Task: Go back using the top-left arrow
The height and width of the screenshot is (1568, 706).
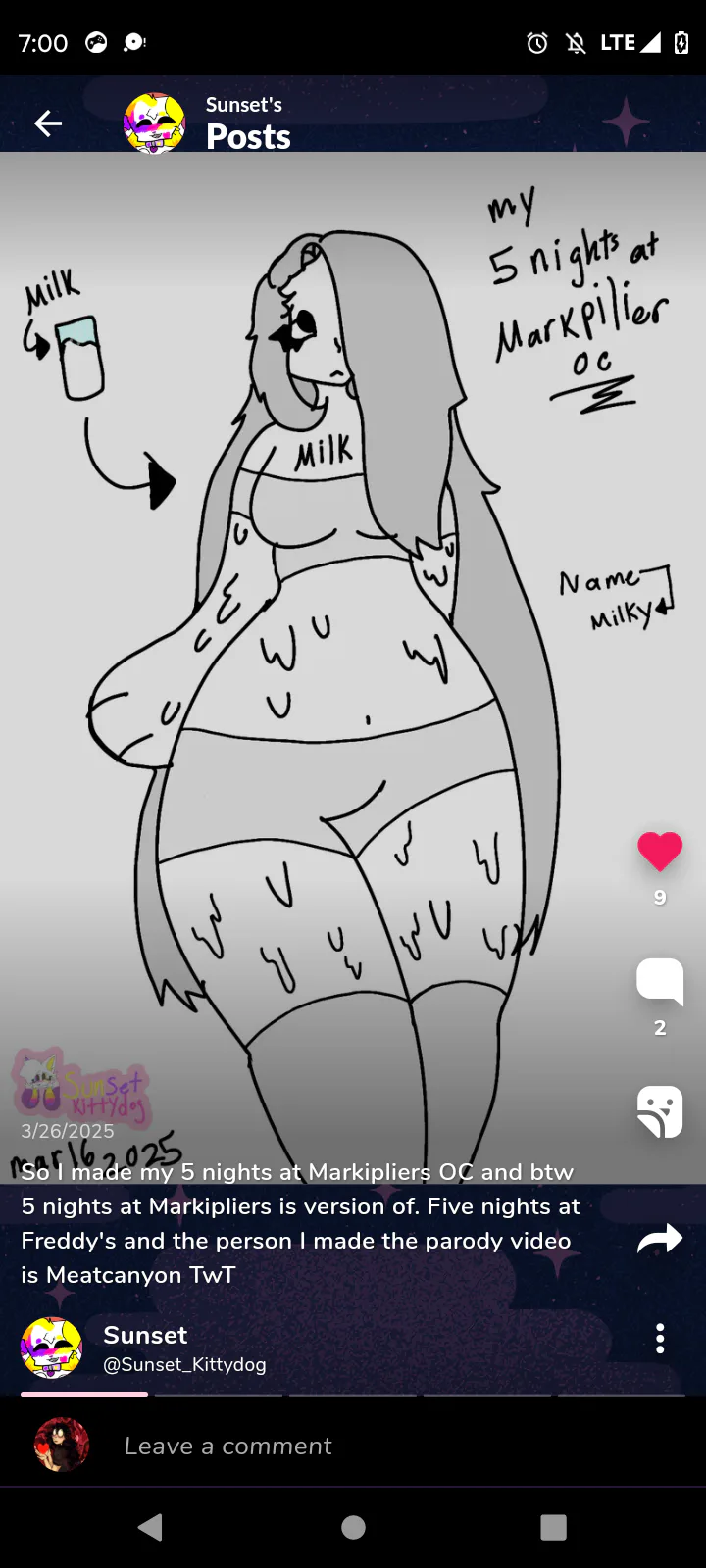Action: 48,123
